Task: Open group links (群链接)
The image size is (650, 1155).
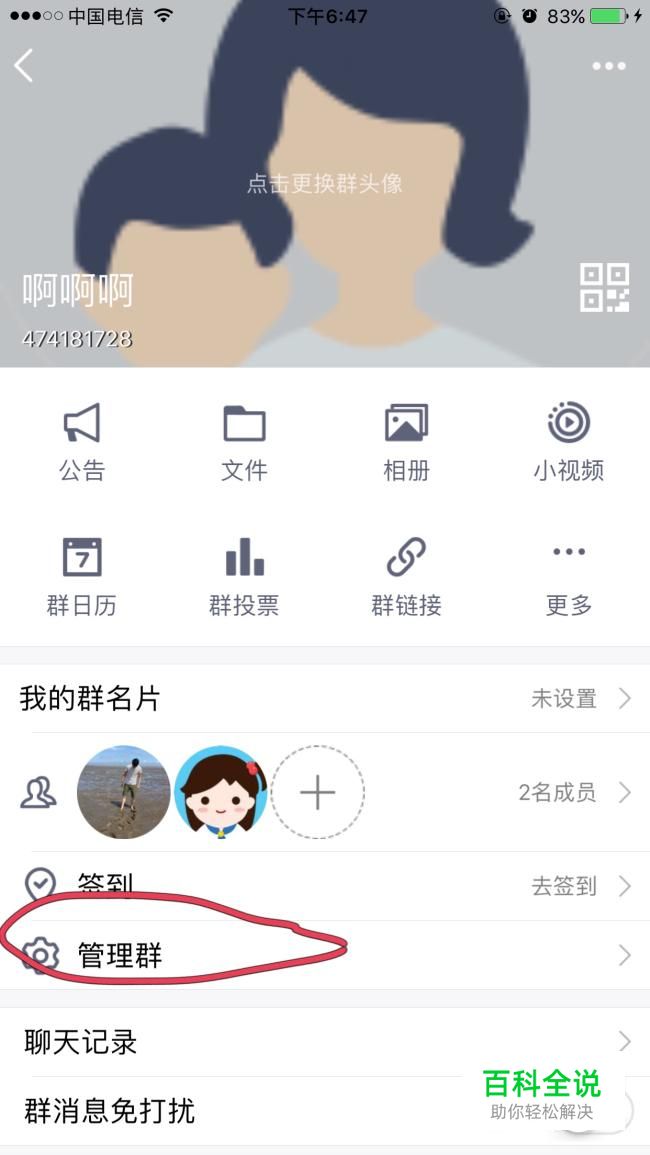Action: [406, 577]
